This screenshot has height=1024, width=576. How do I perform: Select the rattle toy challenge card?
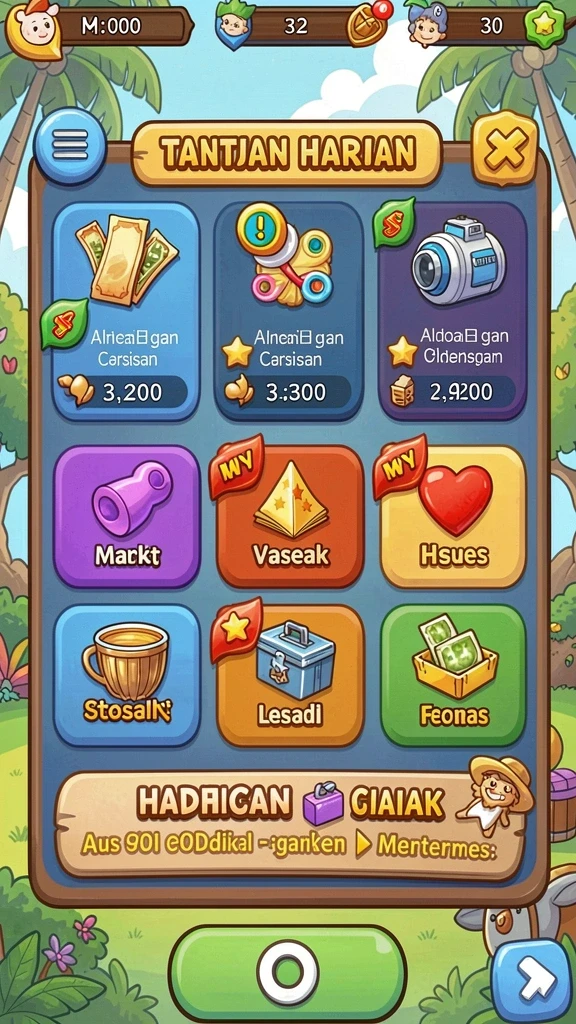tap(288, 311)
